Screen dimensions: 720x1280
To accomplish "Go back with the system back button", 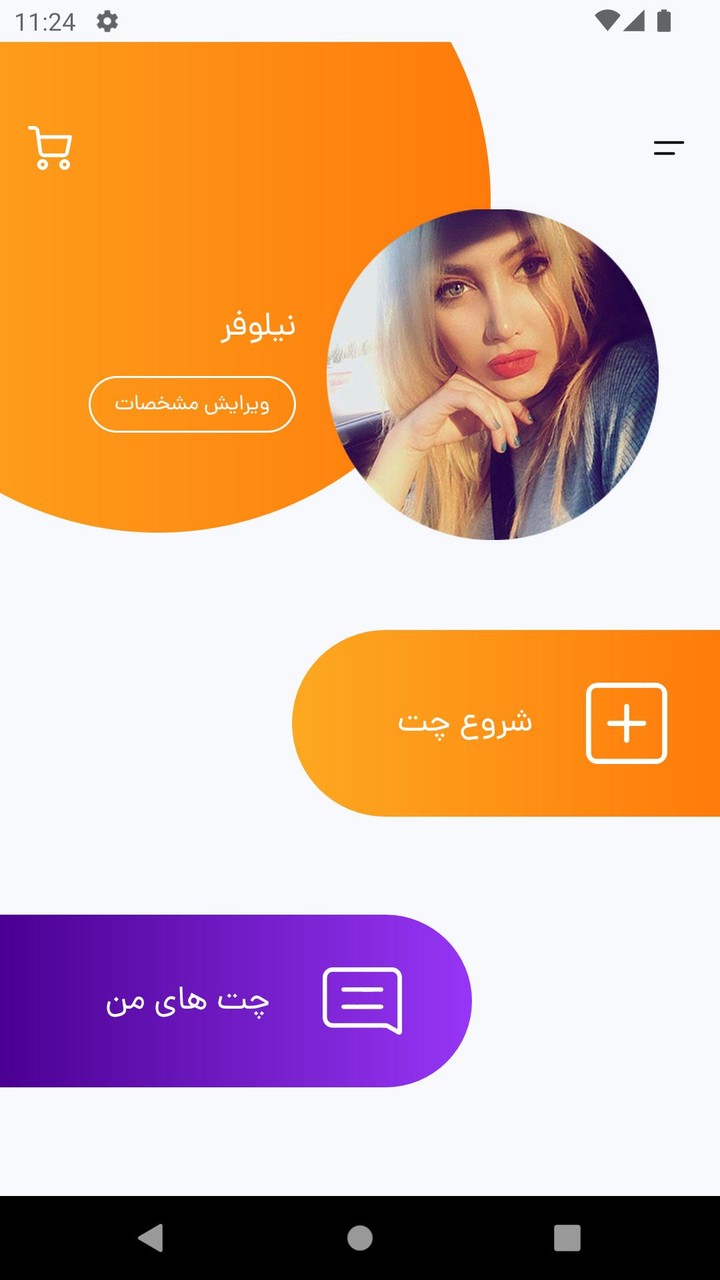I will tap(151, 1238).
